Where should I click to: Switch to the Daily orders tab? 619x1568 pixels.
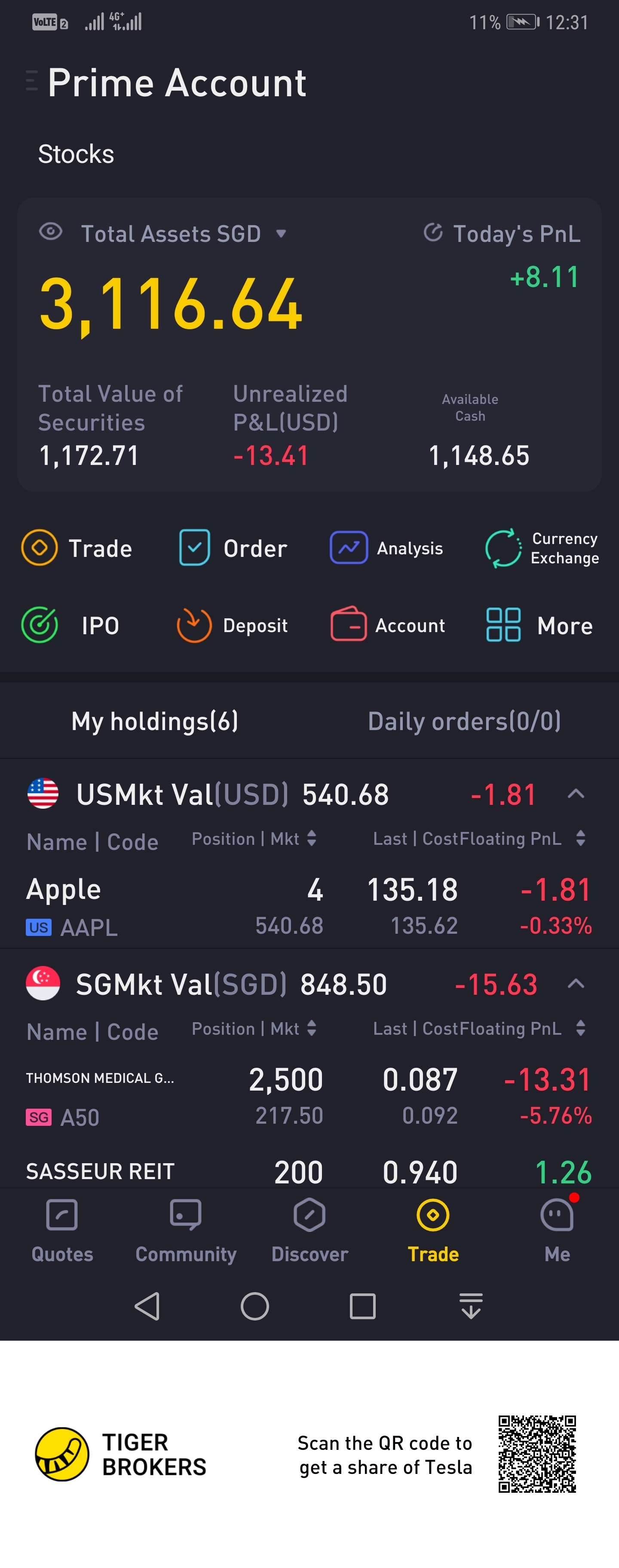coord(464,721)
